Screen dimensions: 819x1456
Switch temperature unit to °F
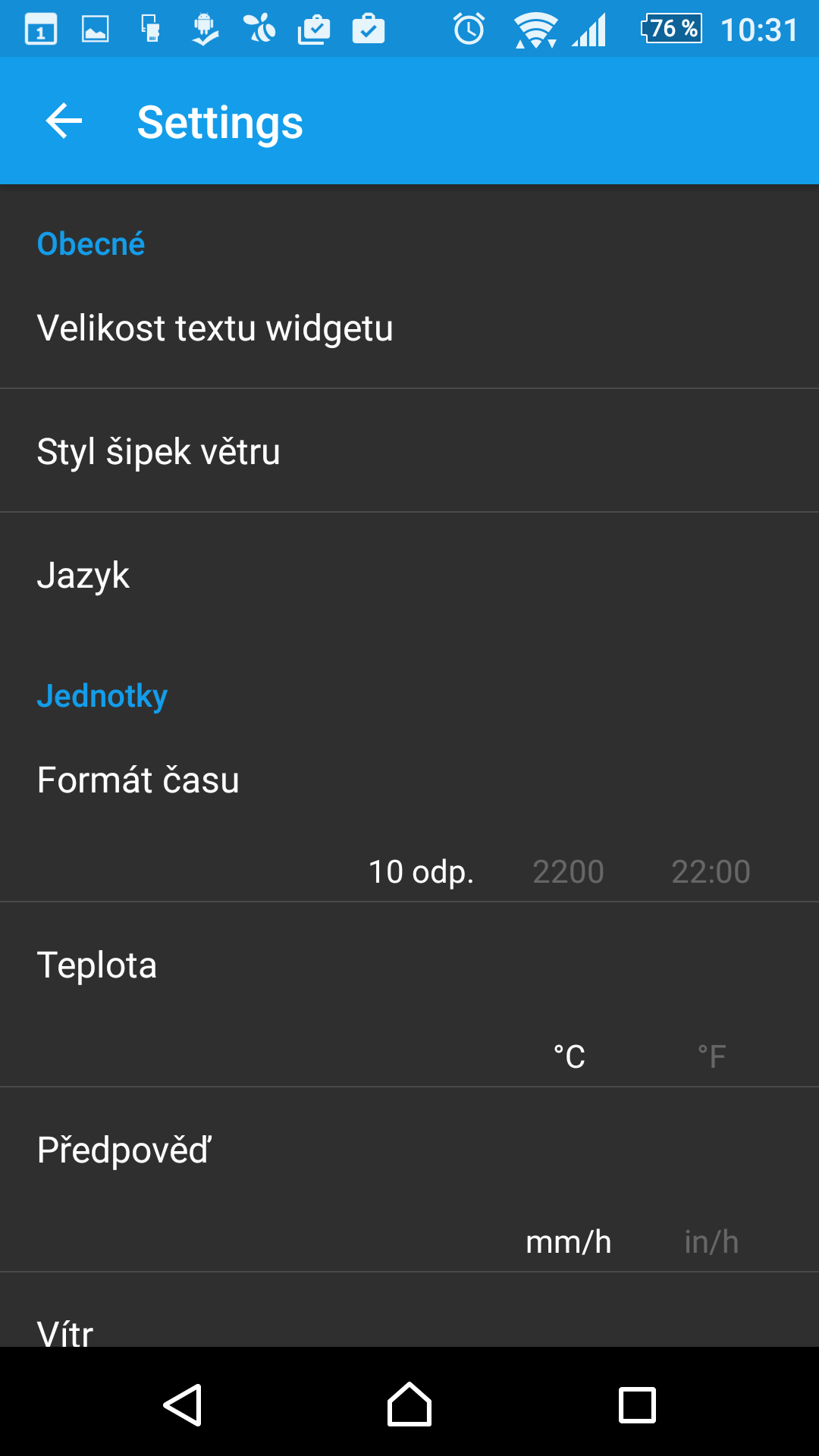coord(711,1056)
